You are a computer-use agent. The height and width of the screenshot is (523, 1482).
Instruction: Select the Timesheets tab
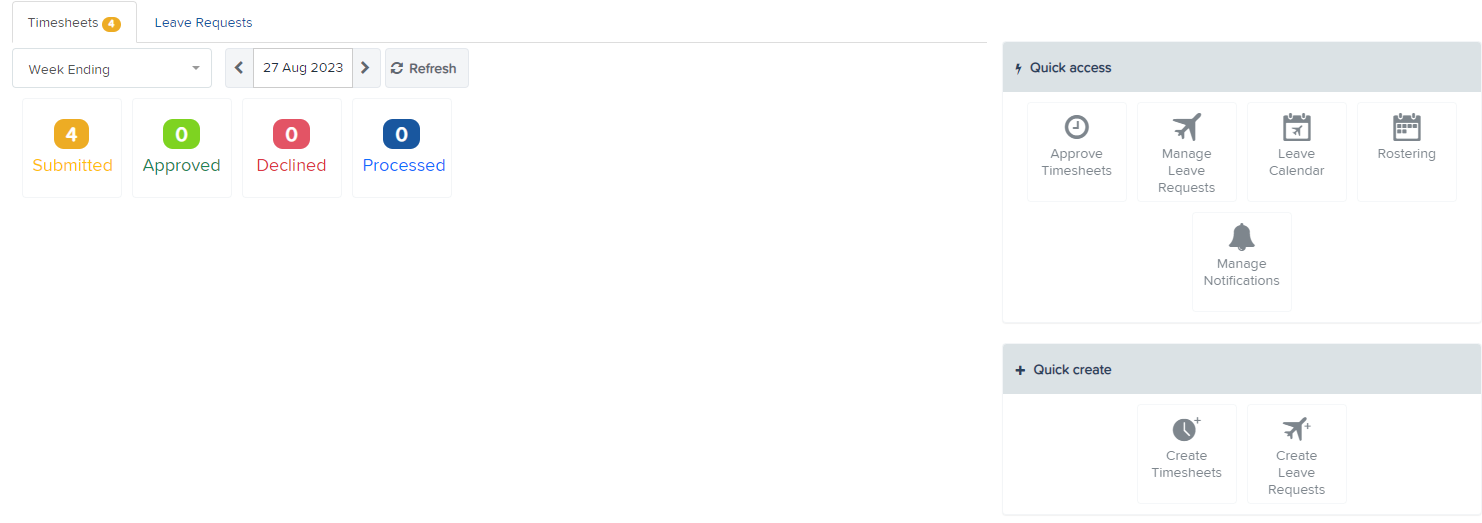pyautogui.click(x=73, y=22)
